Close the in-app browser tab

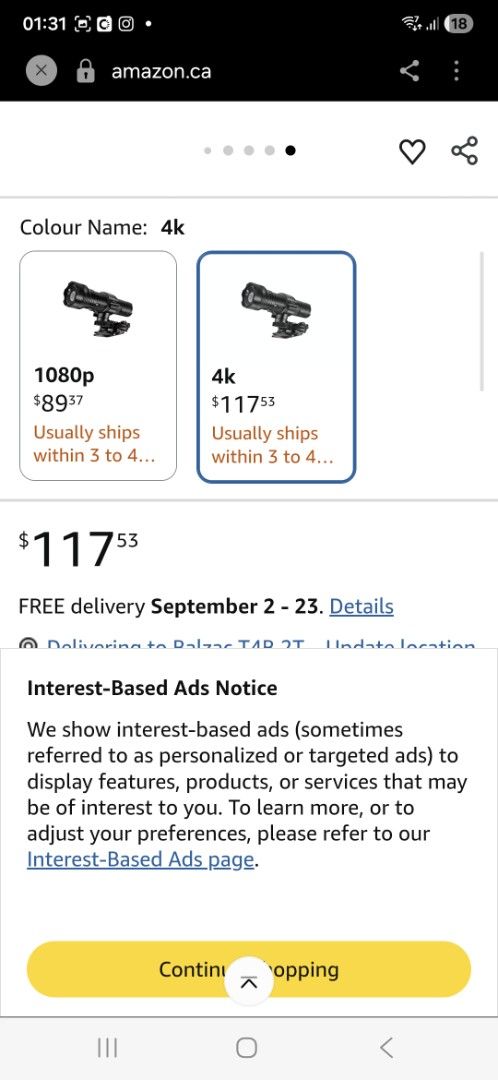pyautogui.click(x=41, y=71)
